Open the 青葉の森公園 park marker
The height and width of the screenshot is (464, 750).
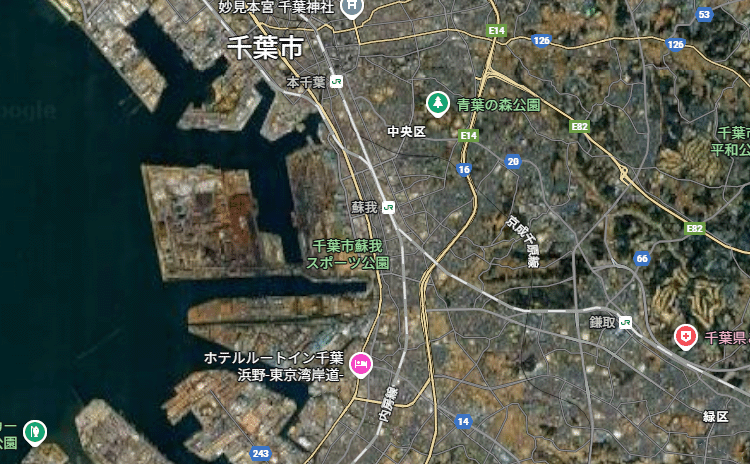[x=437, y=102]
